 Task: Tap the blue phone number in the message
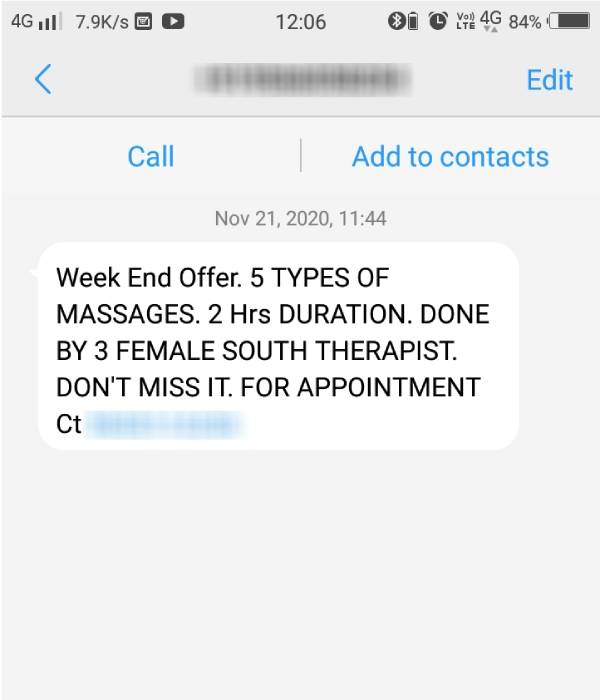[x=165, y=424]
